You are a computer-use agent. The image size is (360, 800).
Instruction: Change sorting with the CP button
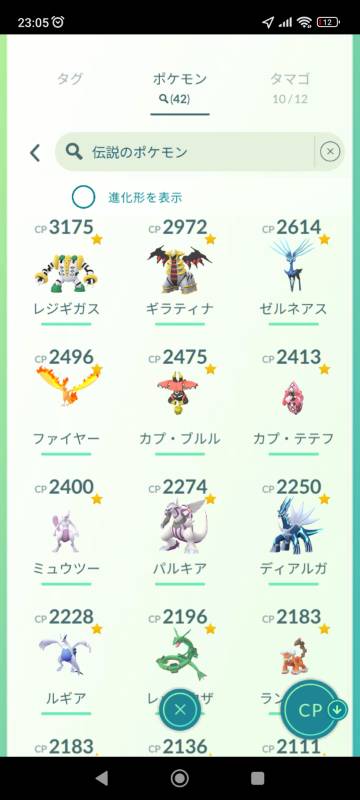click(x=311, y=710)
